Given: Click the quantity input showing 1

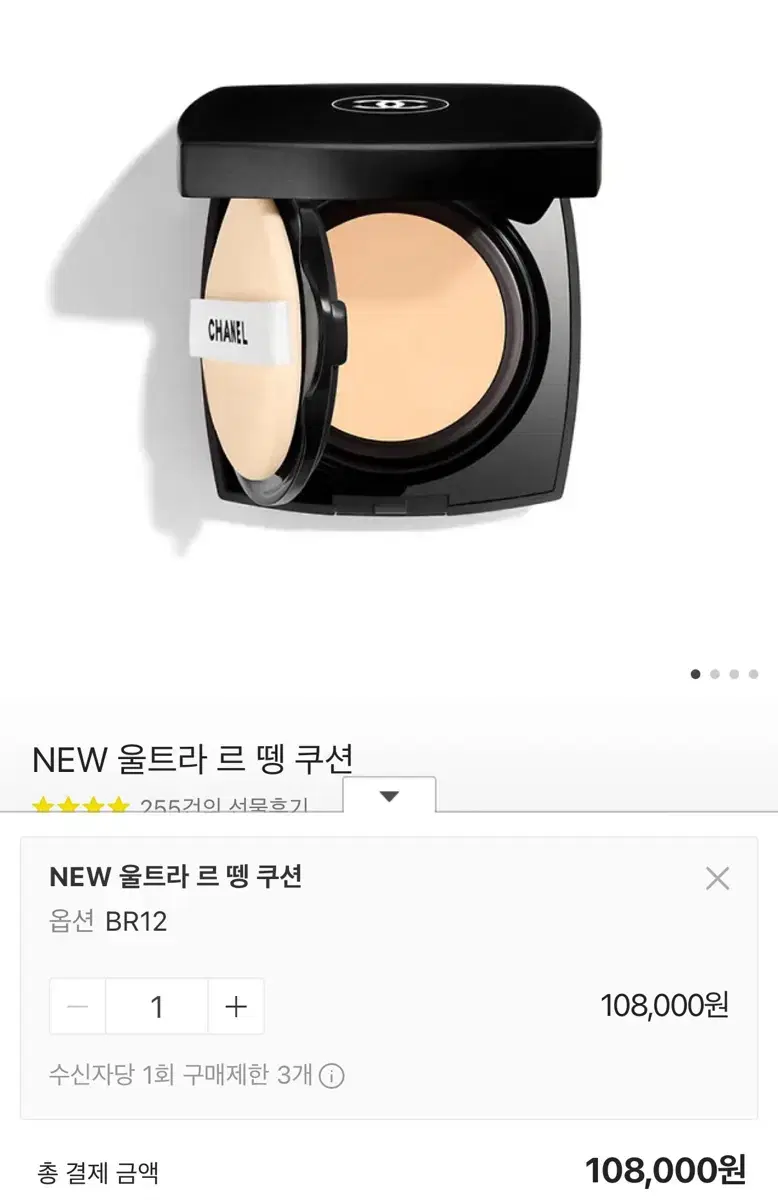Looking at the screenshot, I should (x=155, y=1007).
